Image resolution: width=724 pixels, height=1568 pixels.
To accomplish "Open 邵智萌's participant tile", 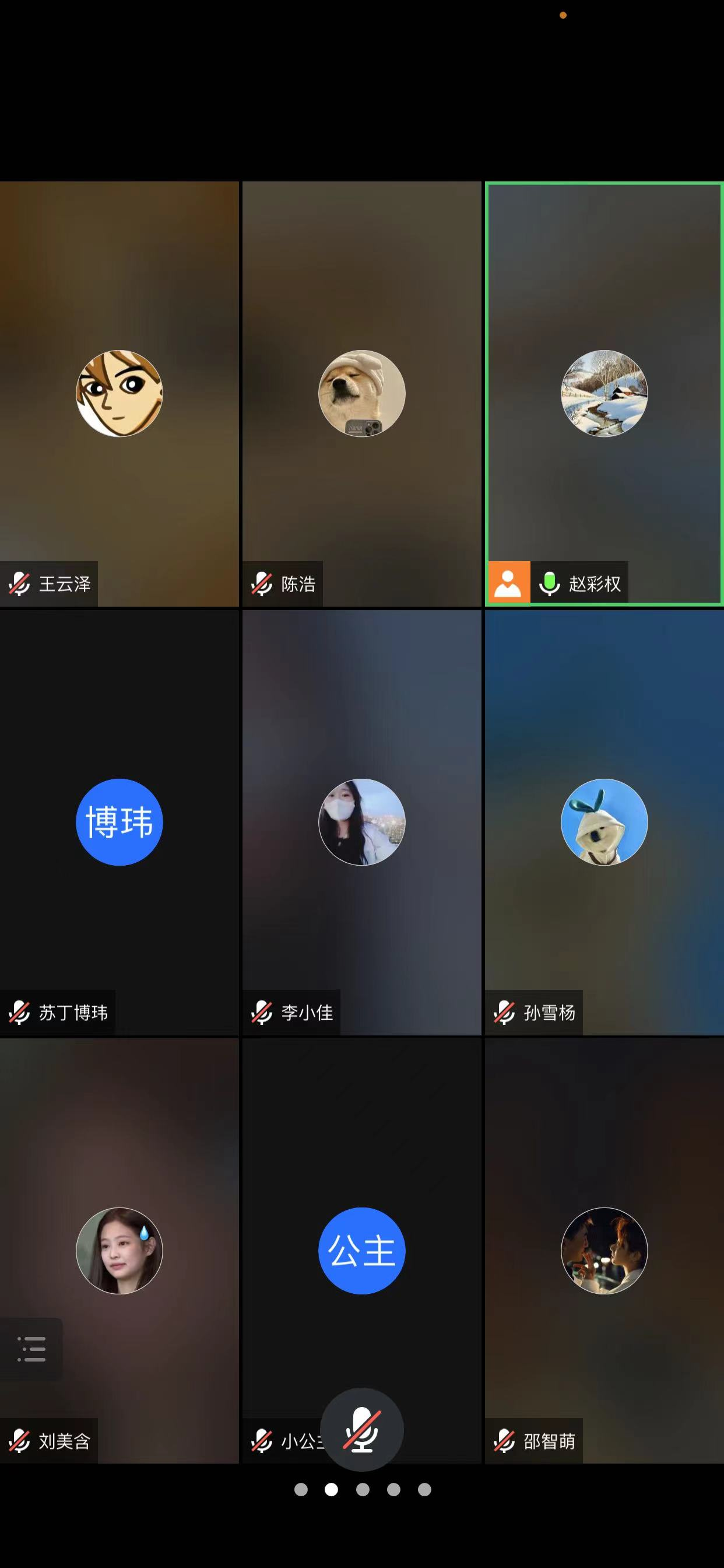I will pyautogui.click(x=603, y=1250).
